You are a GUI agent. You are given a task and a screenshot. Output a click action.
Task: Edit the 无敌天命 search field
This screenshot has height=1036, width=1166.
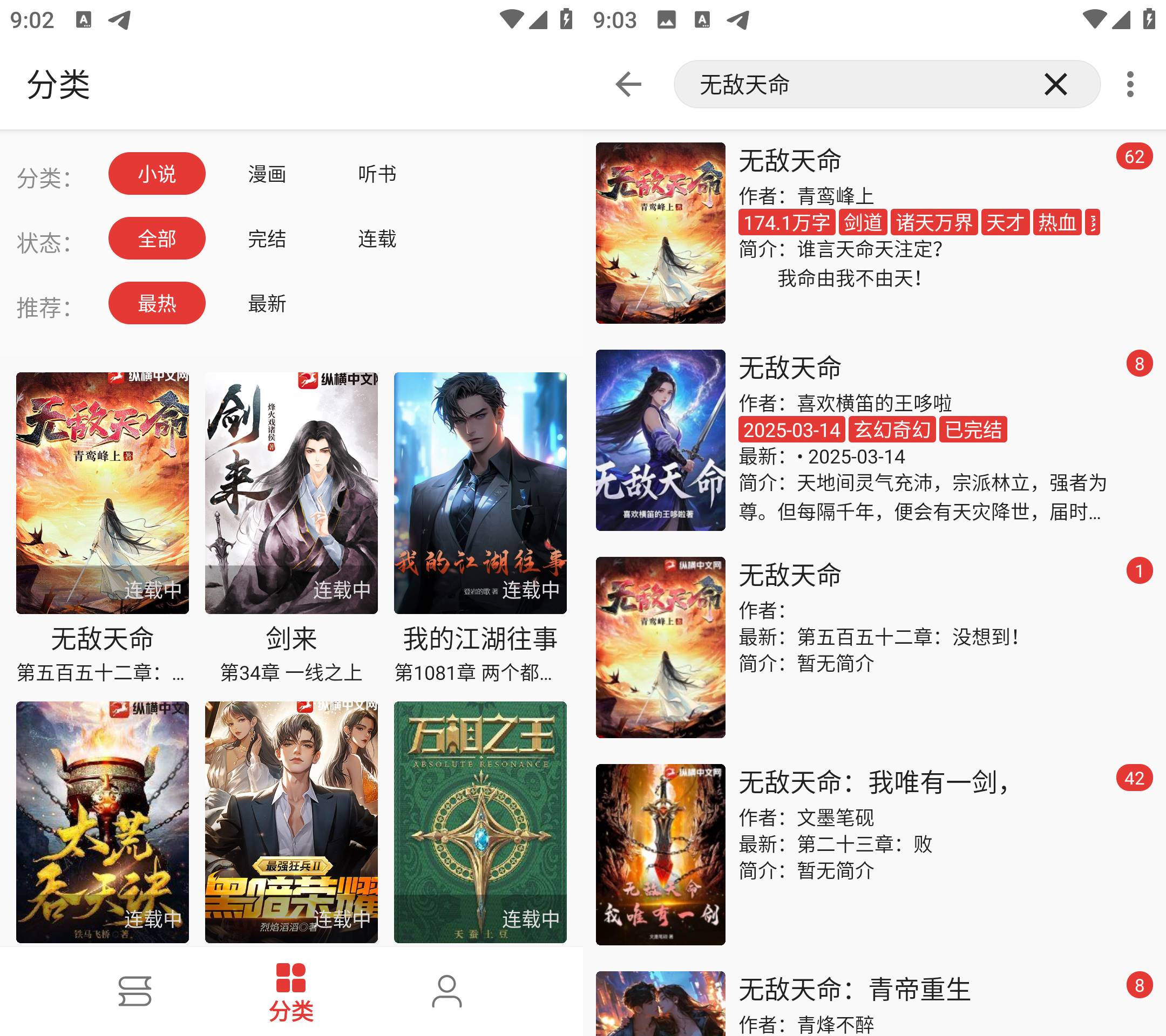[x=856, y=84]
